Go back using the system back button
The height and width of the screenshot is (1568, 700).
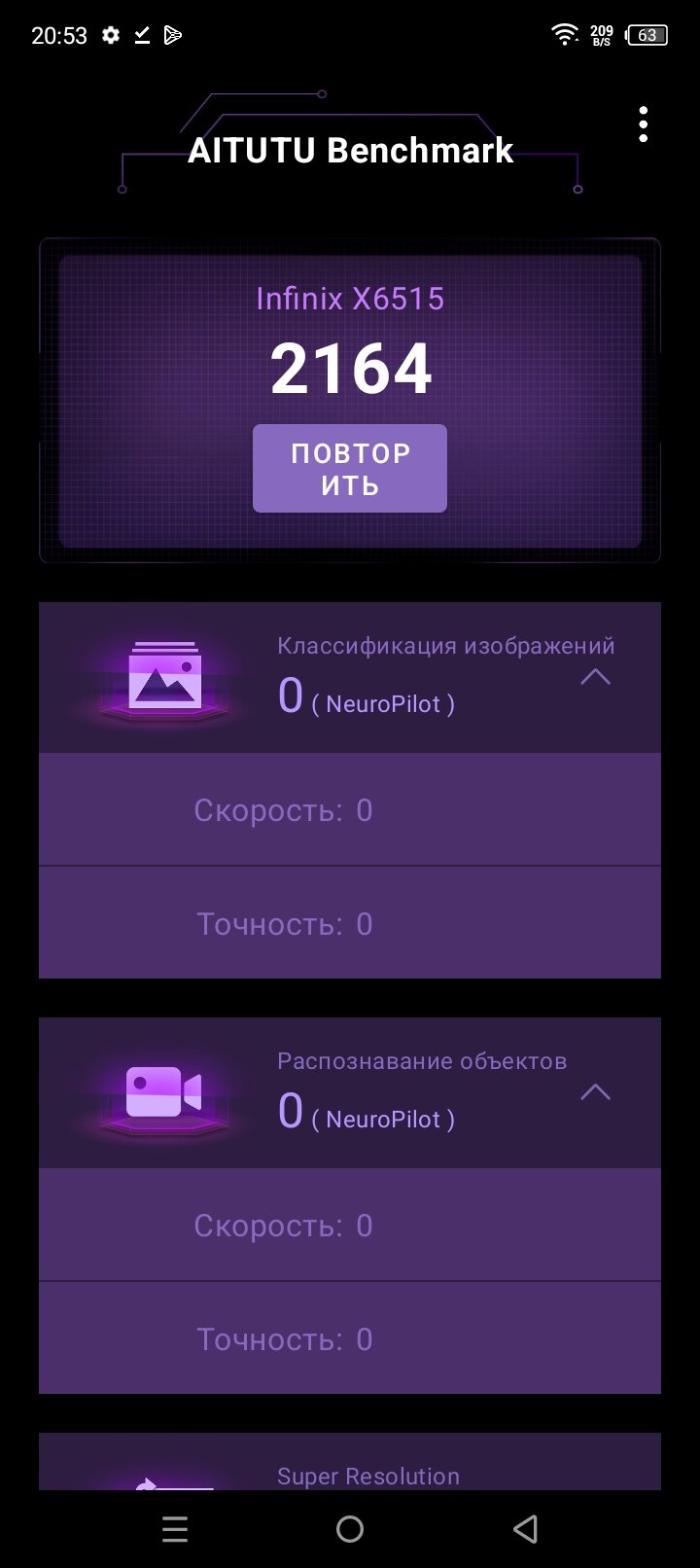coord(525,1529)
